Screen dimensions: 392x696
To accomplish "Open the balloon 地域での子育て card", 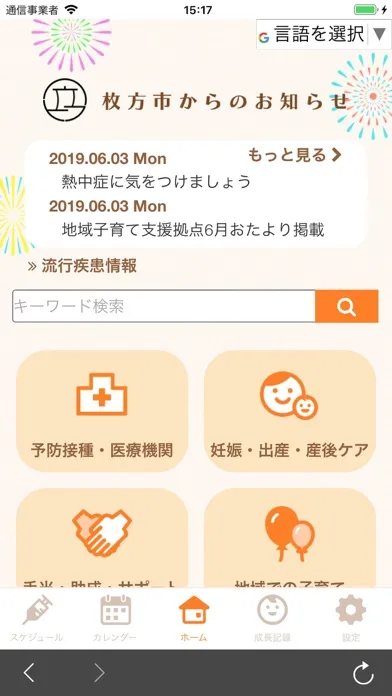I will (x=290, y=538).
